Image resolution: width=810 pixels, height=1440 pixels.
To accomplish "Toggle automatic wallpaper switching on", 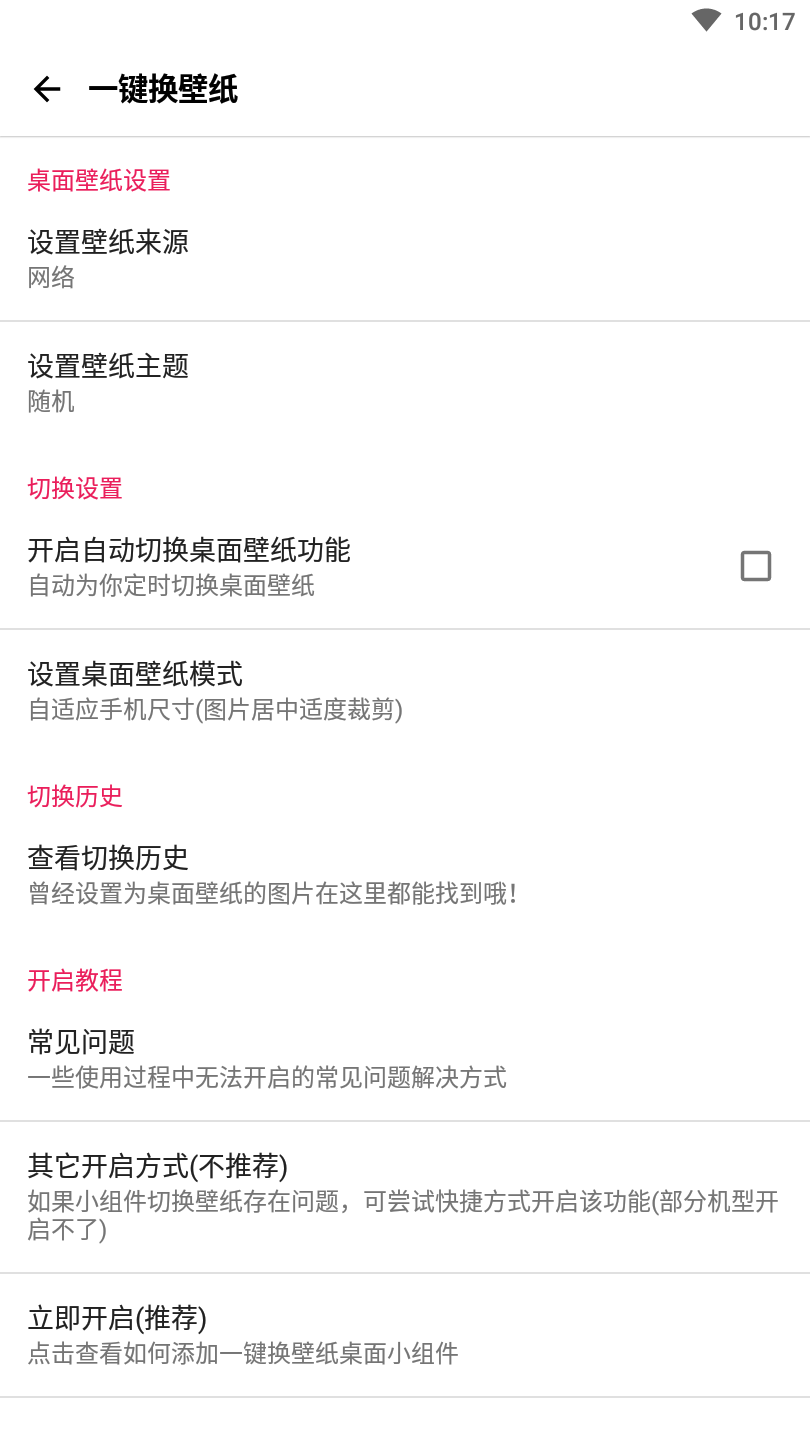I will pos(757,565).
